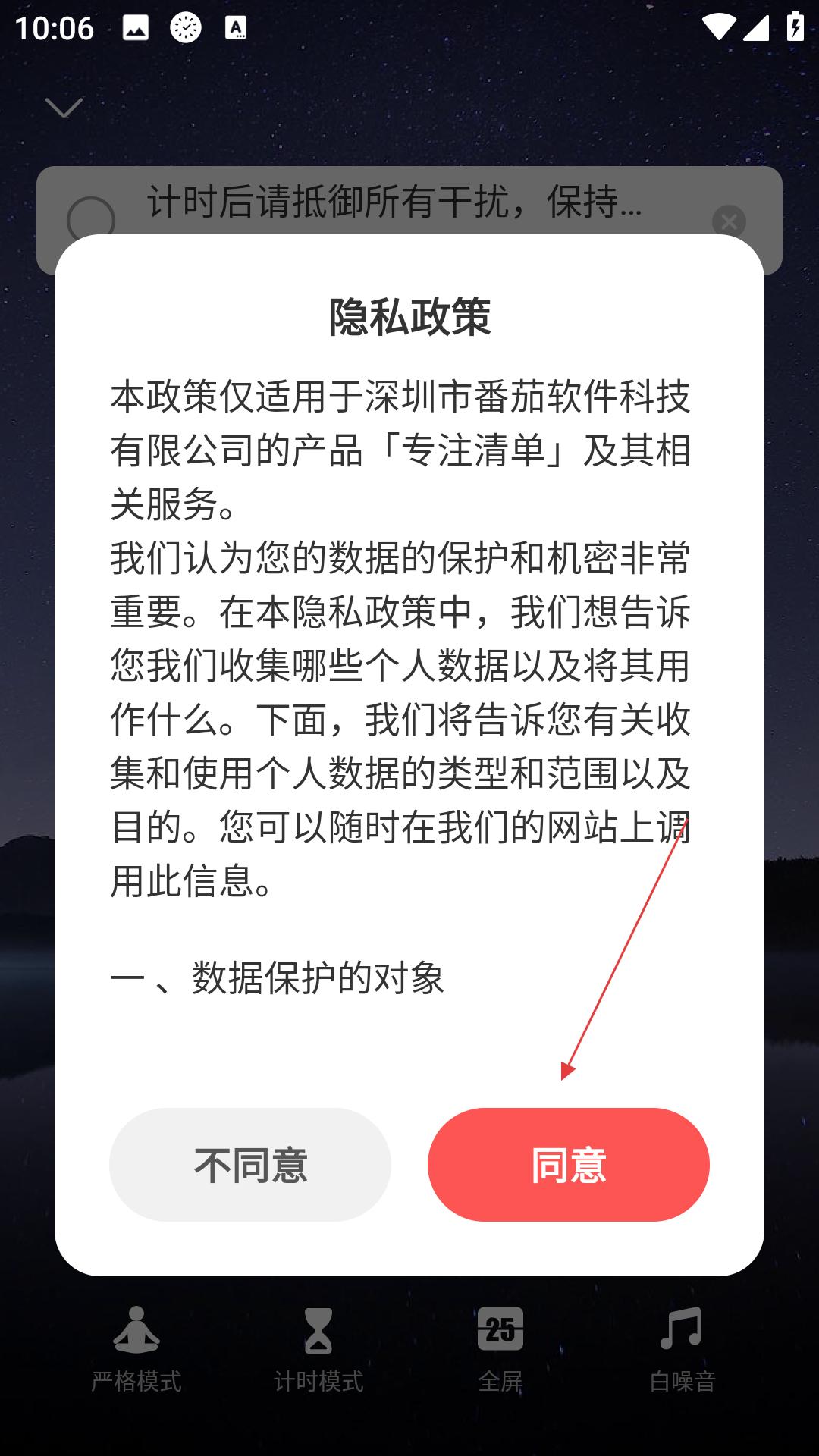Enter 全屏 mode
Screen dimensions: 819x1456
tap(500, 1349)
